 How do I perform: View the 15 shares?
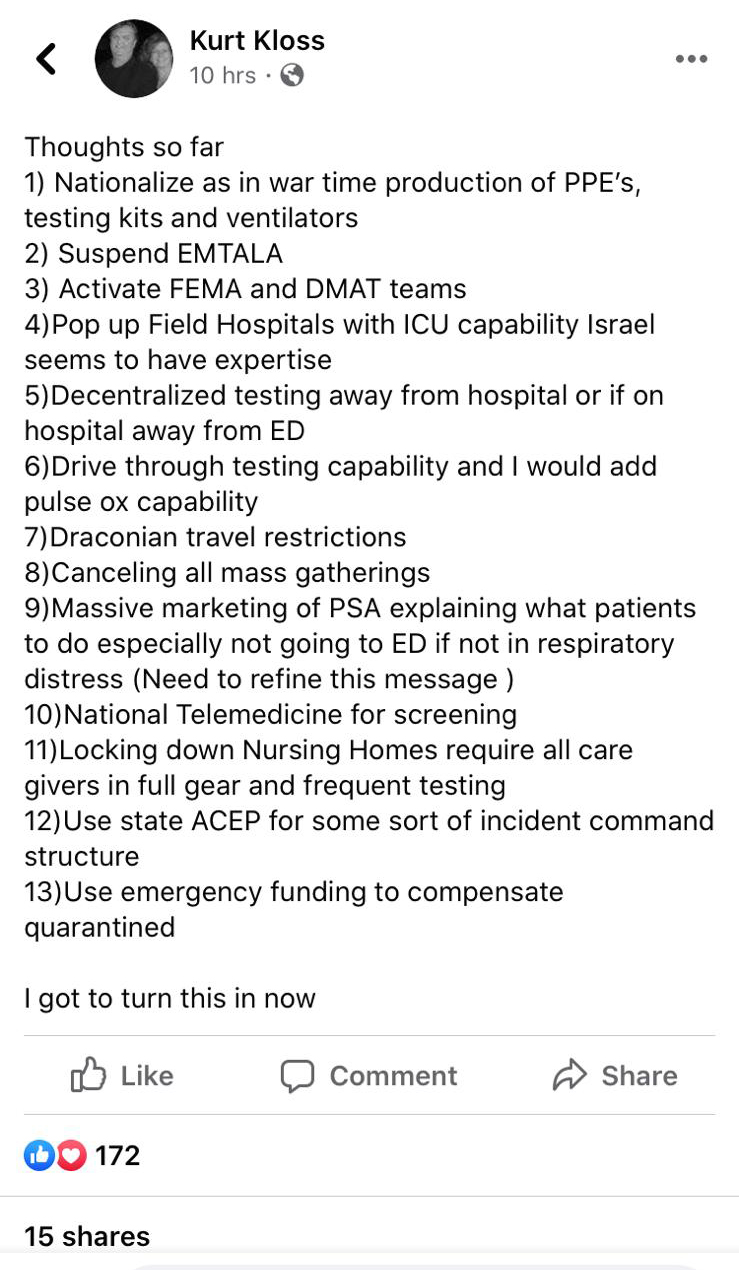click(x=87, y=1236)
